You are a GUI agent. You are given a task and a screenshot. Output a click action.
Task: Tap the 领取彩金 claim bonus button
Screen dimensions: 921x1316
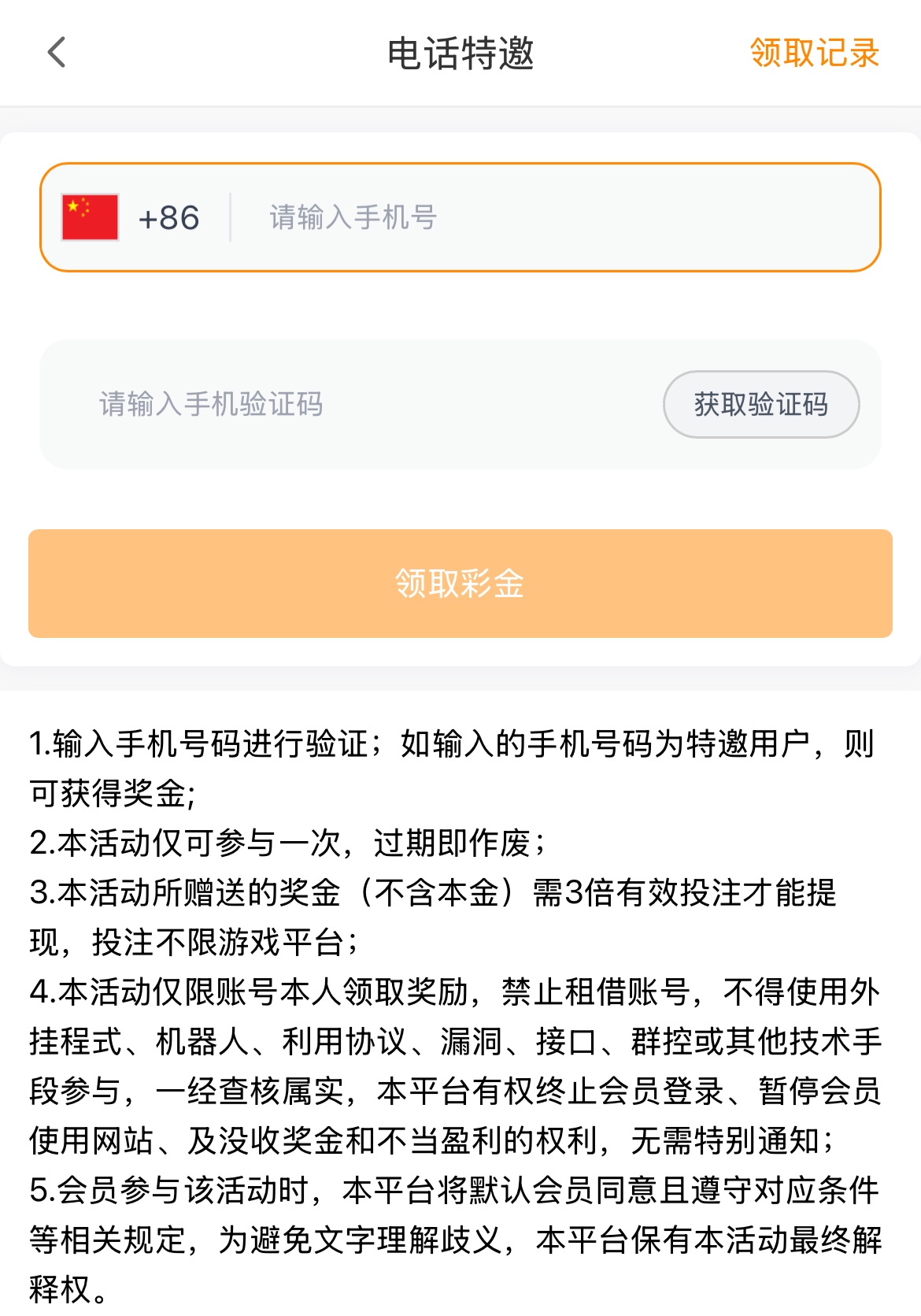(460, 584)
